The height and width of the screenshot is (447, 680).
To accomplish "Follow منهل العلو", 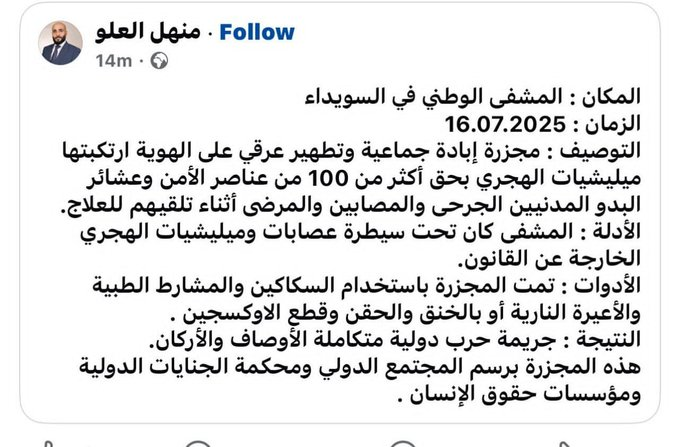I will [x=257, y=32].
